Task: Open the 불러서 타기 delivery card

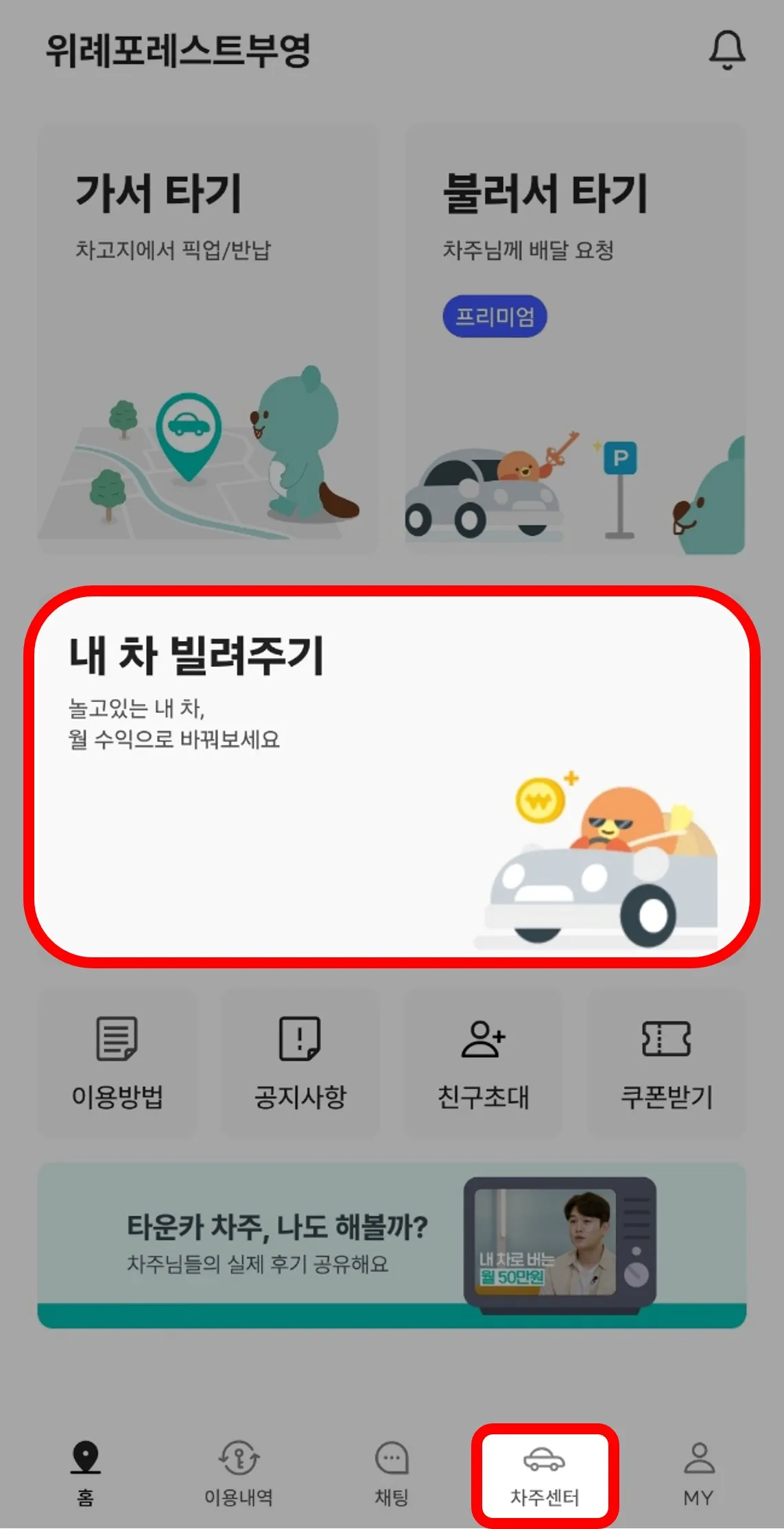Action: [x=574, y=338]
